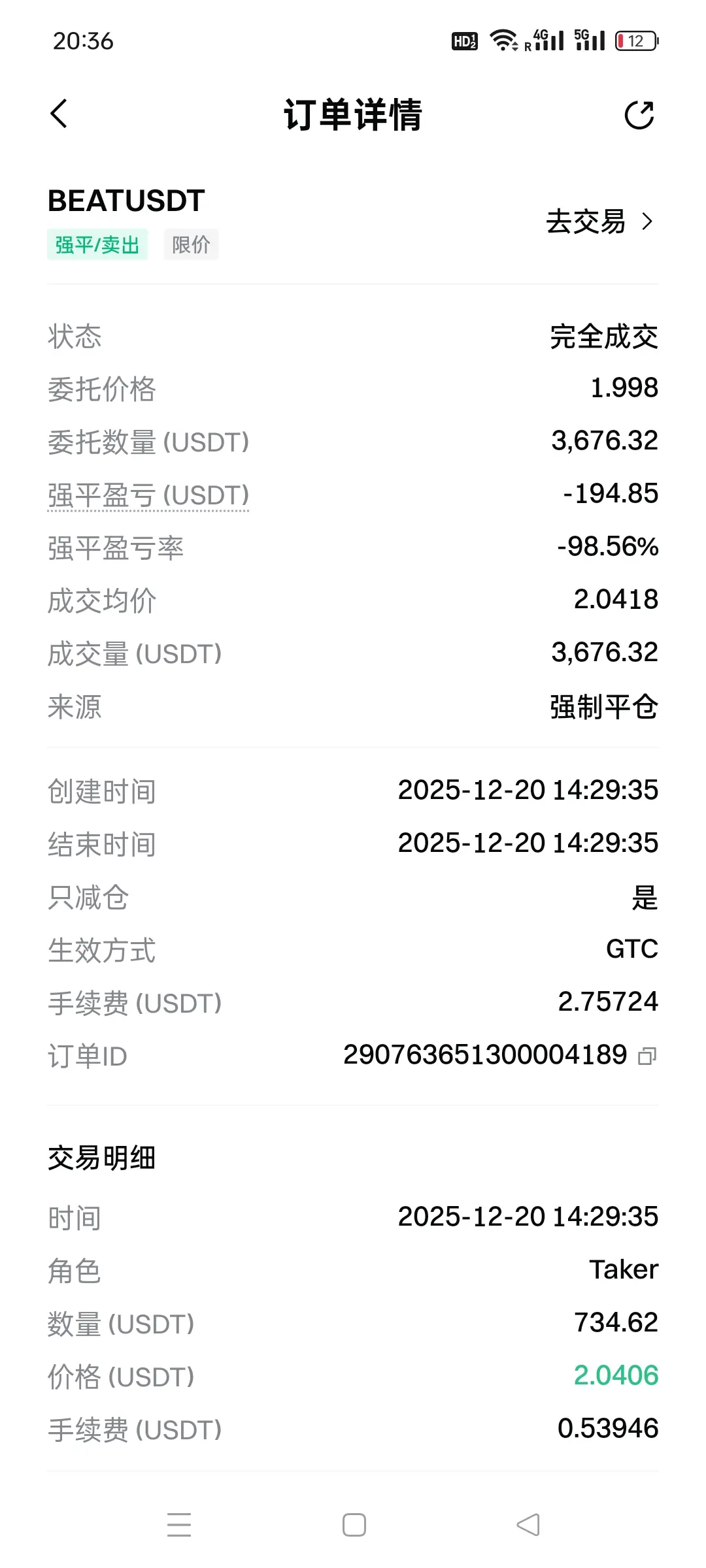Open 去交易 to trade BEATUSDT
Screen dimensions: 706x1568
pyautogui.click(x=599, y=222)
